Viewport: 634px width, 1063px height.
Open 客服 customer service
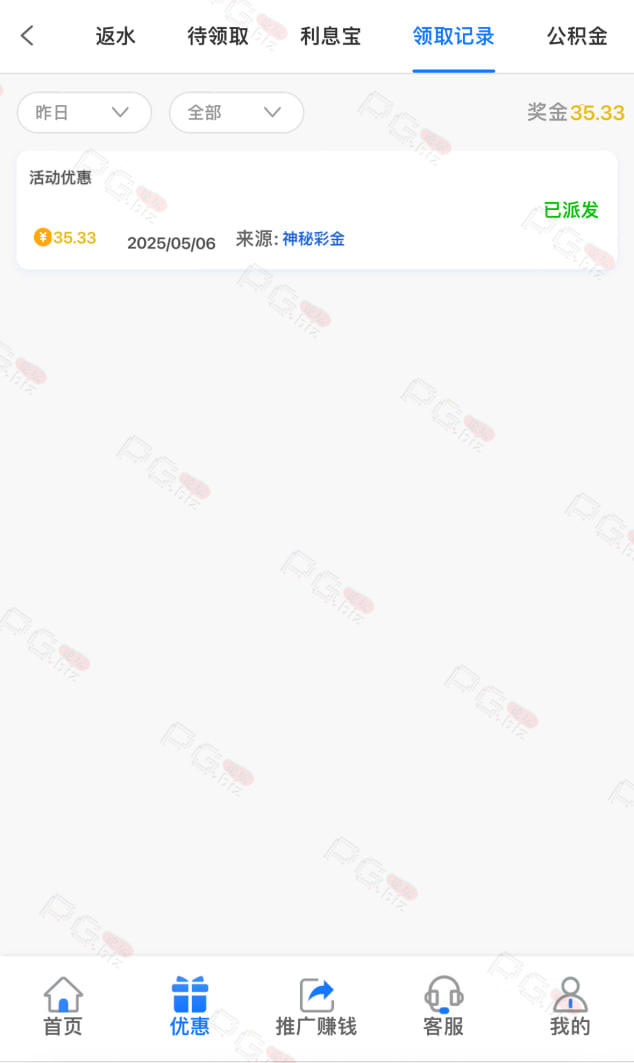coord(443,1007)
